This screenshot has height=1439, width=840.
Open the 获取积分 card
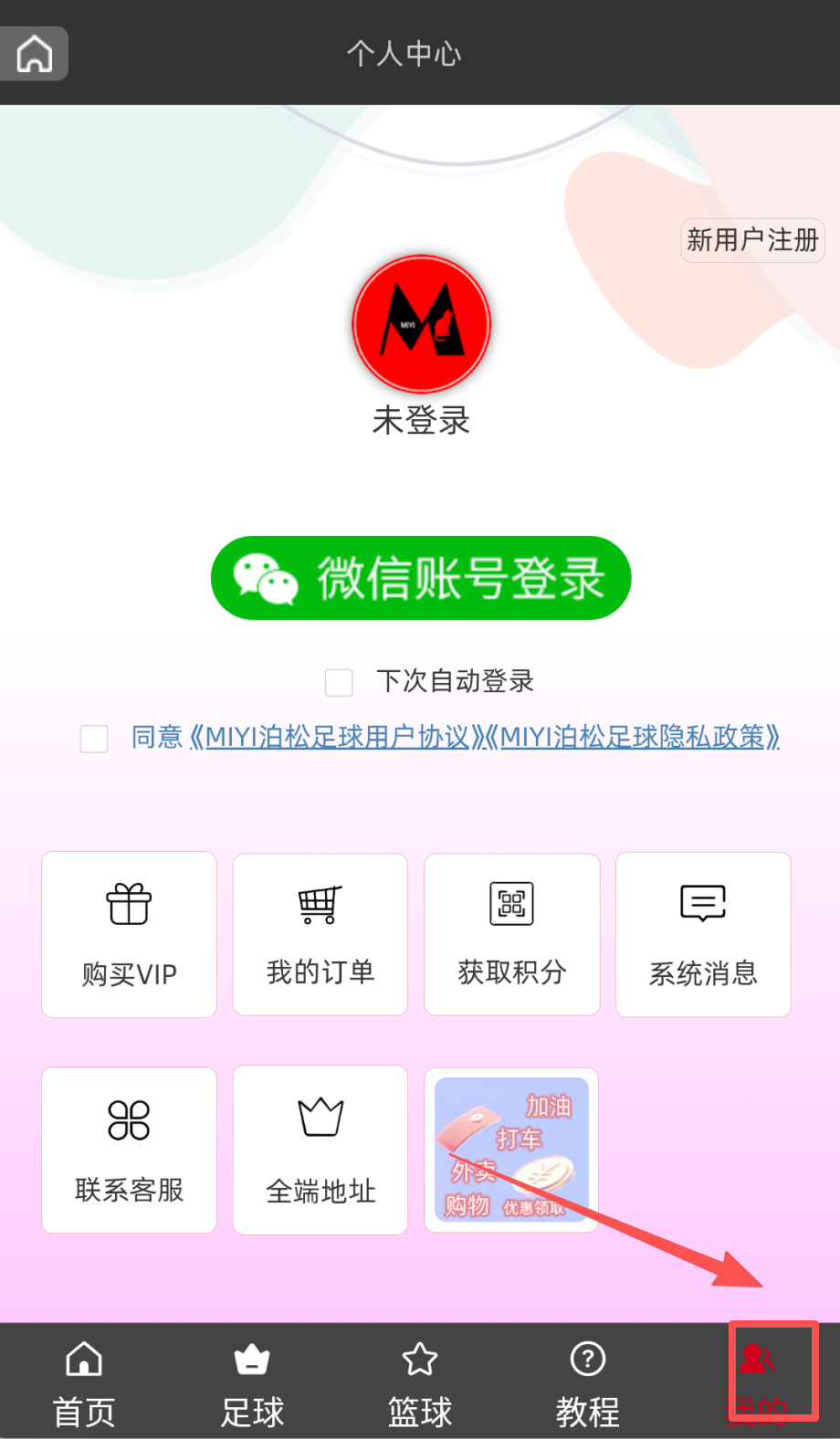pos(511,934)
